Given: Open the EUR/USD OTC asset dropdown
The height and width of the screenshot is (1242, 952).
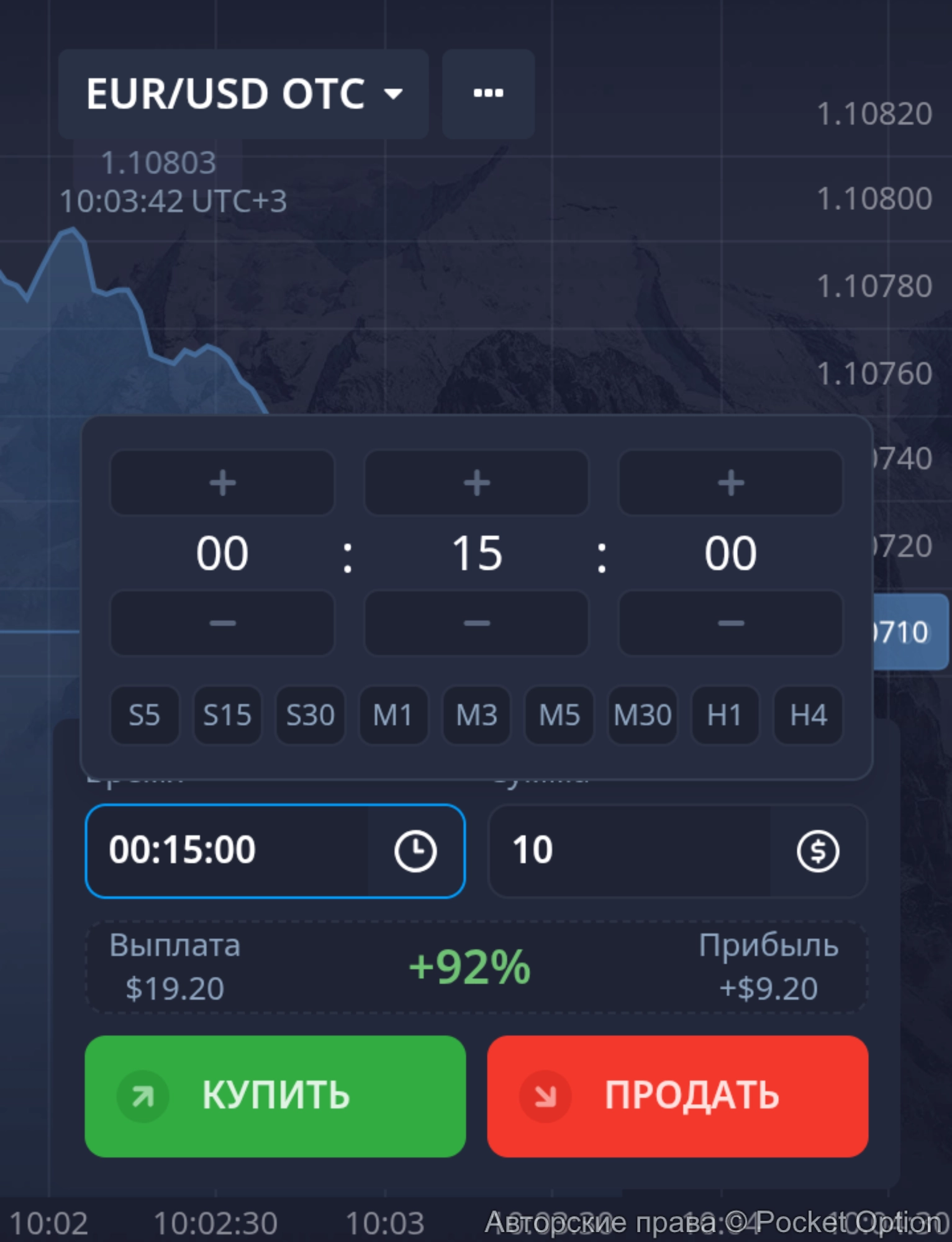Looking at the screenshot, I should (x=243, y=94).
